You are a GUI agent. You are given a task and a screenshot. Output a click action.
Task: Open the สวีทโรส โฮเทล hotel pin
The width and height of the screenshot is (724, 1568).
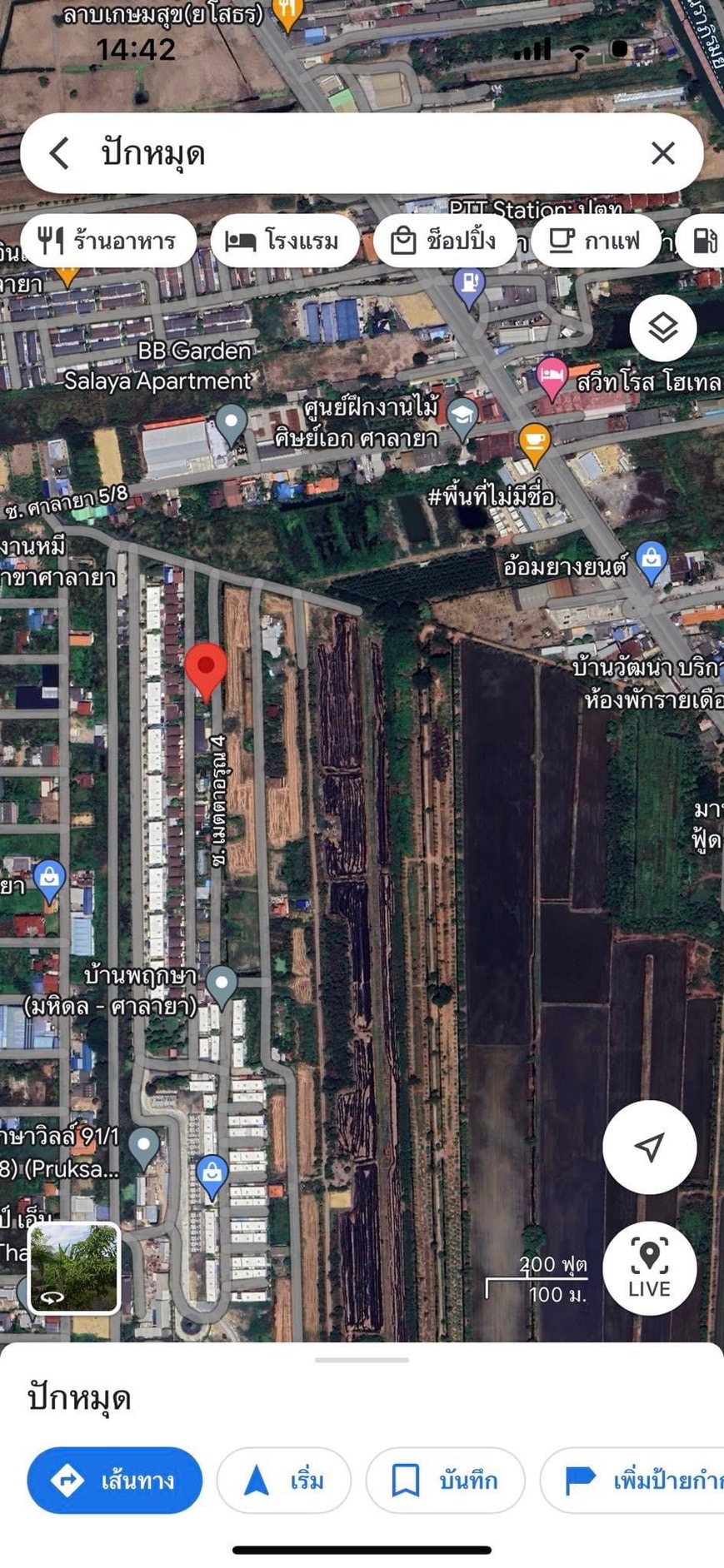point(551,377)
